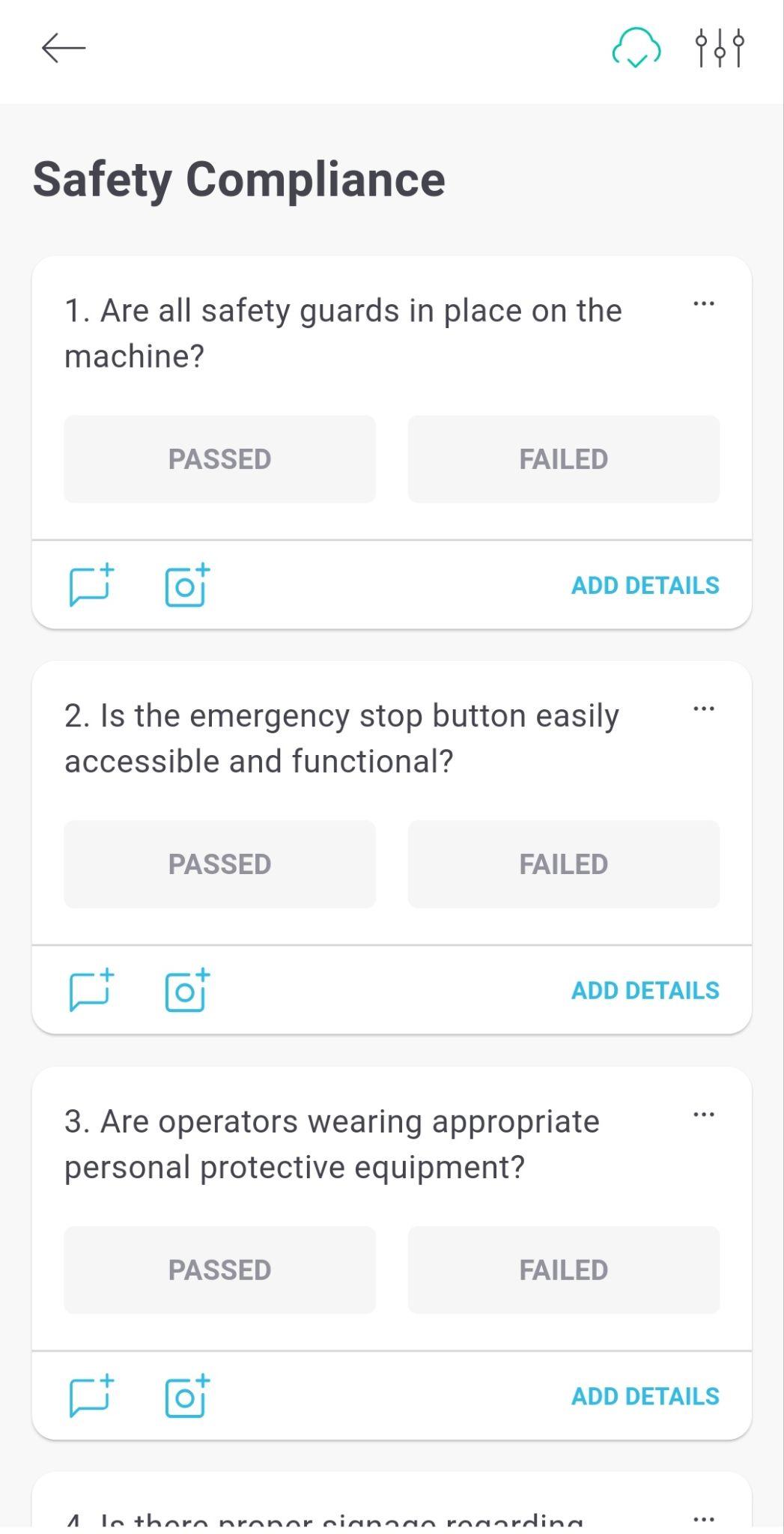Viewport: 784px width, 1534px height.
Task: Mark safety guards question as FAILED
Action: [x=563, y=459]
